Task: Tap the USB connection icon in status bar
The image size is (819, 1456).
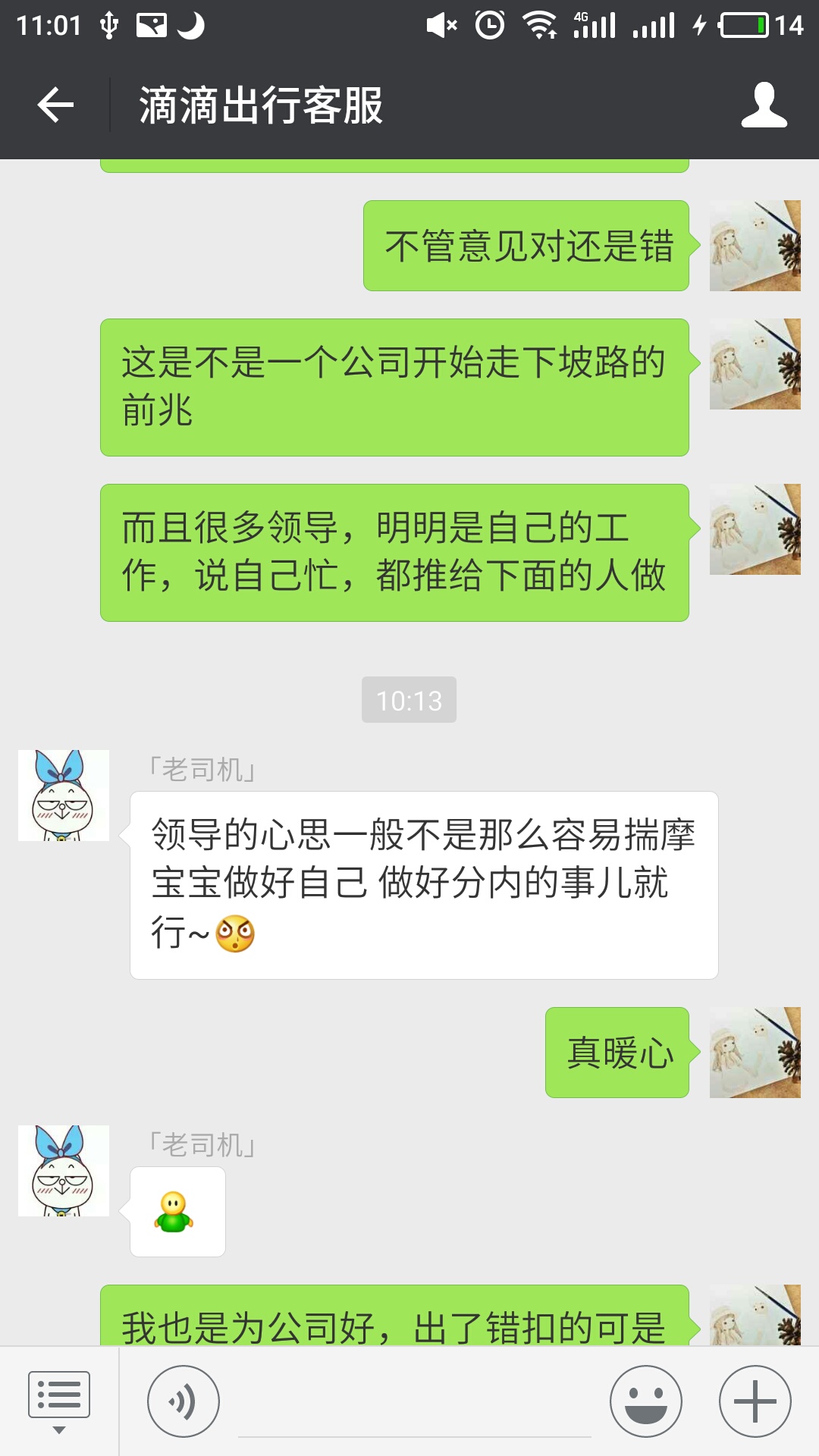Action: coord(109,23)
